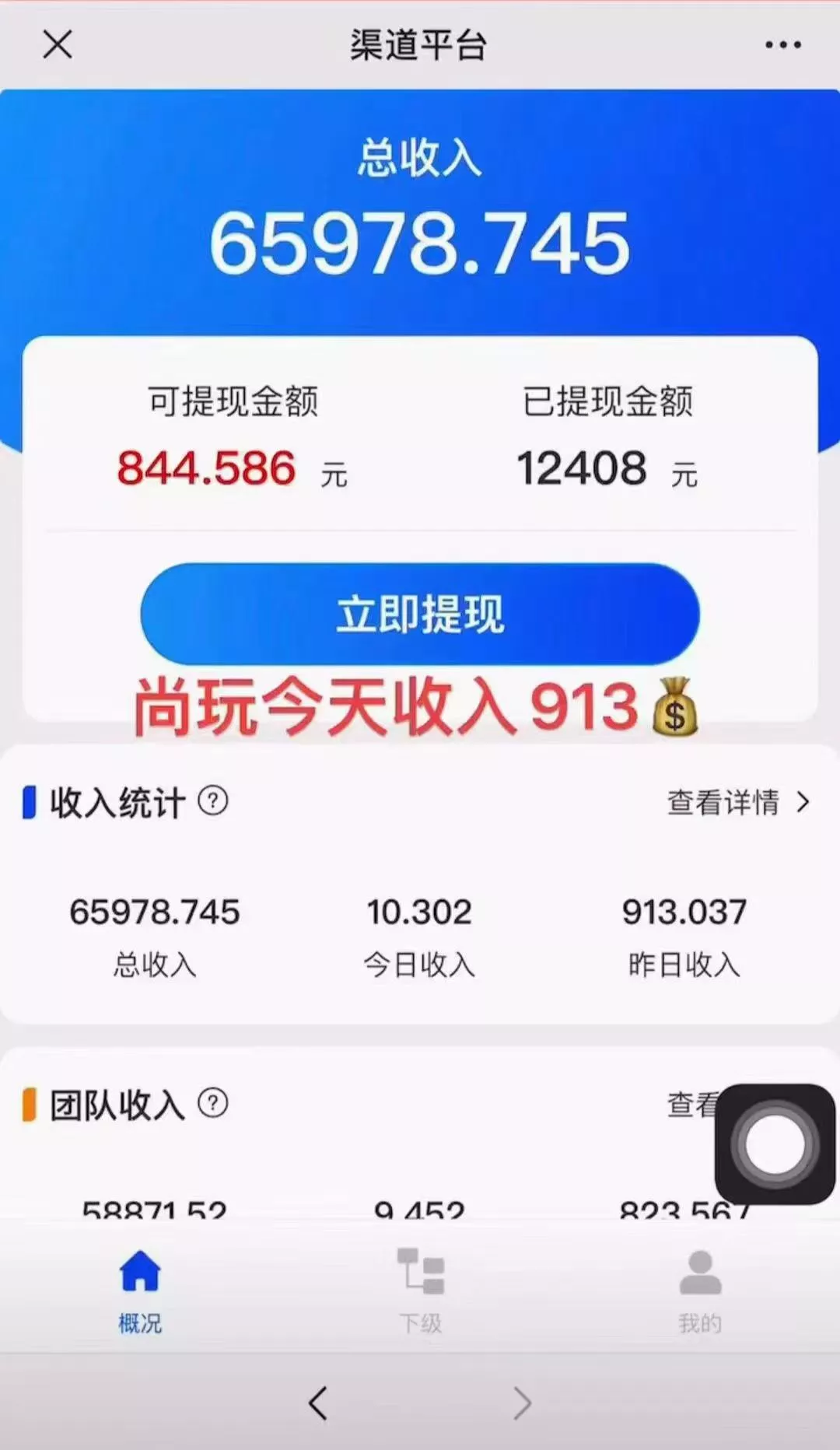Open the 概况 home tab icon
This screenshot has height=1450, width=840.
140,1270
